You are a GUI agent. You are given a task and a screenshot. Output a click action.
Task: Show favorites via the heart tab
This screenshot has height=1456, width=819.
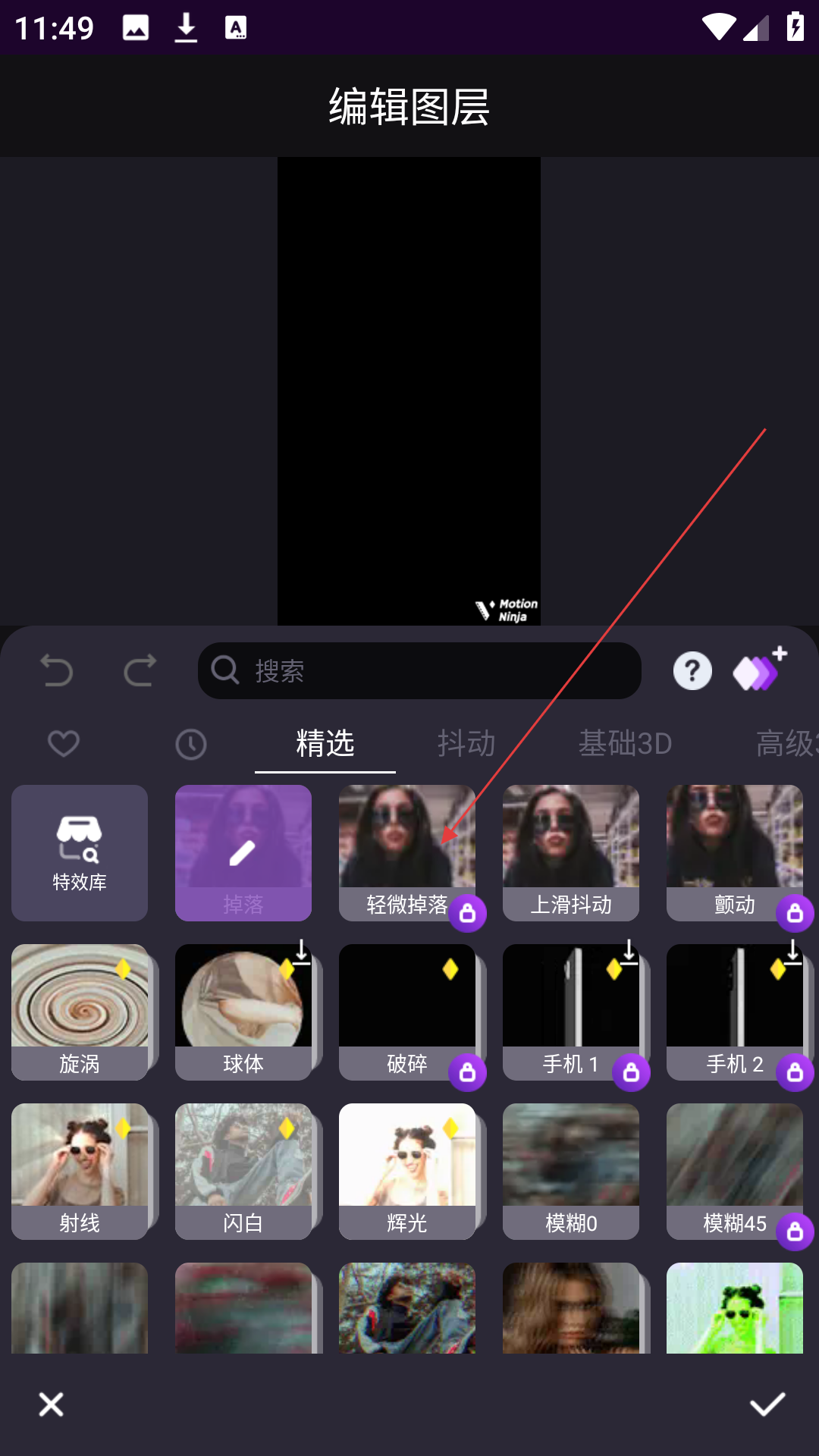pos(64,744)
